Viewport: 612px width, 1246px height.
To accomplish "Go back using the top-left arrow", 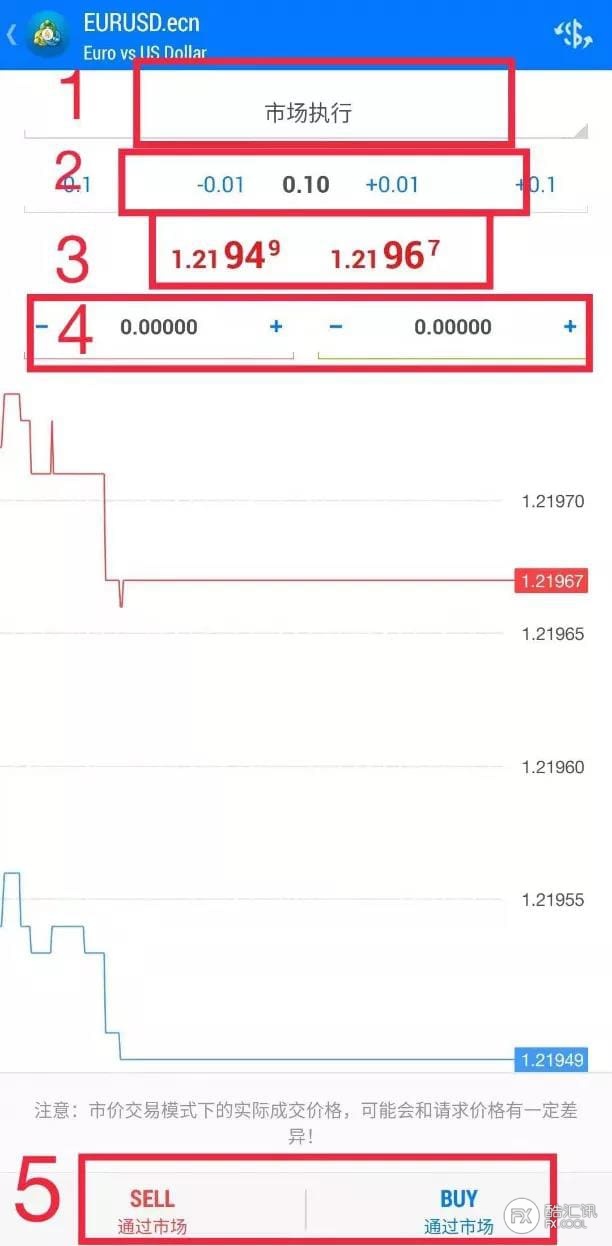I will (x=12, y=35).
